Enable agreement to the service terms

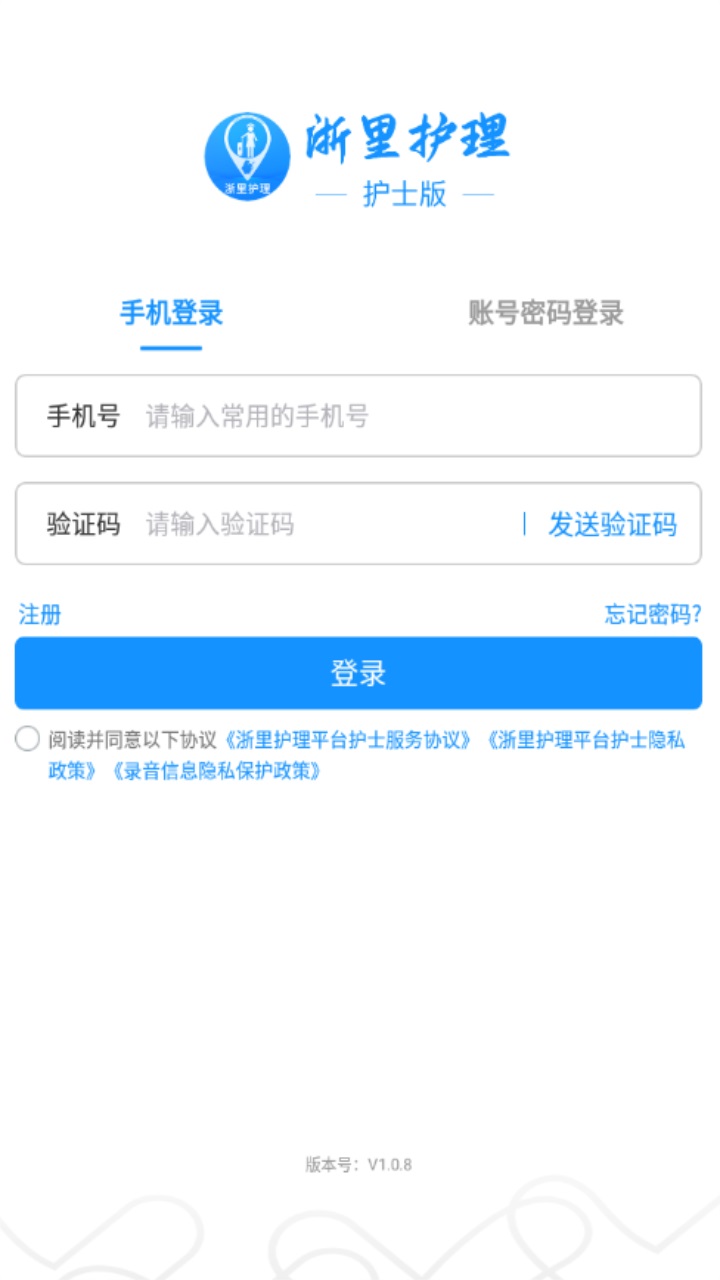point(28,739)
